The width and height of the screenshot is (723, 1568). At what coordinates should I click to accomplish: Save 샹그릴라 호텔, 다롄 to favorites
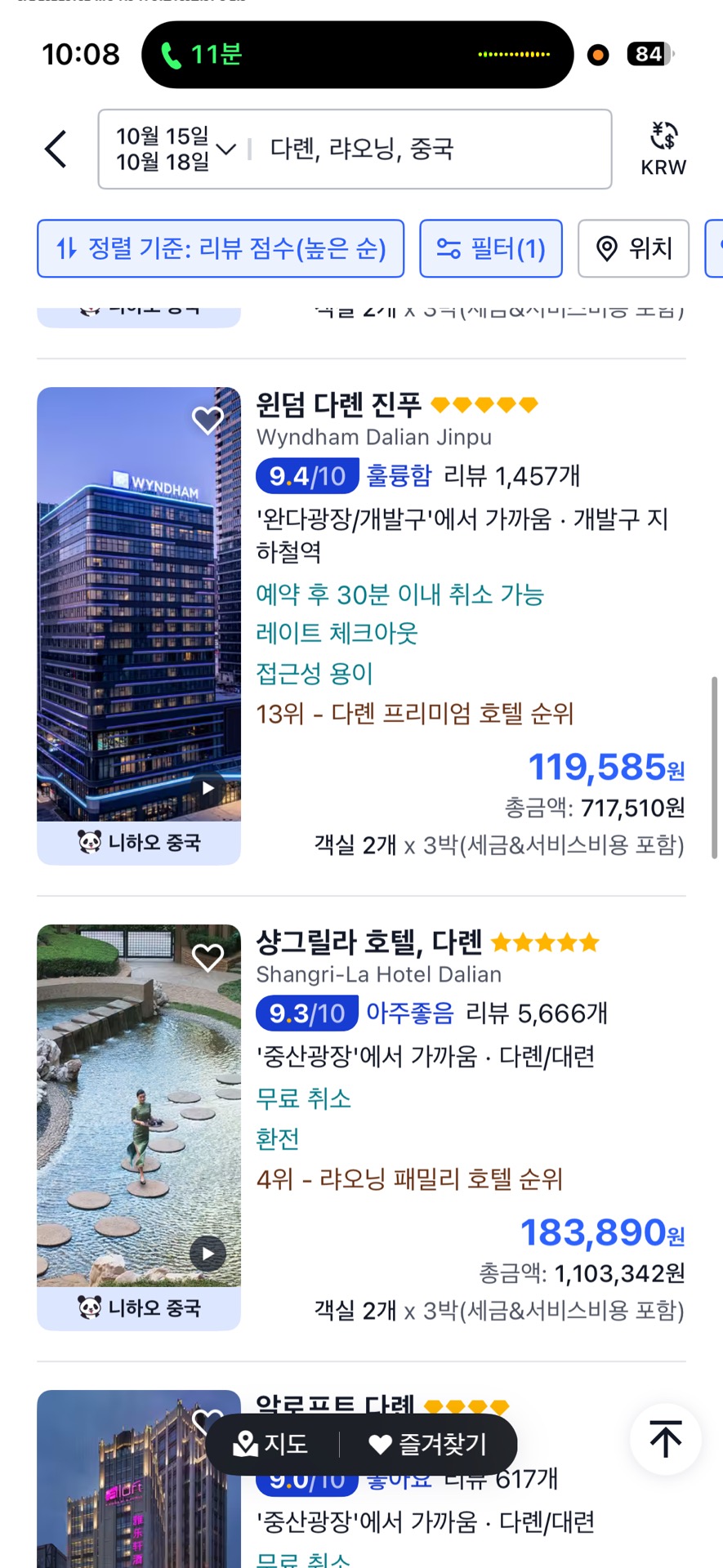(208, 957)
